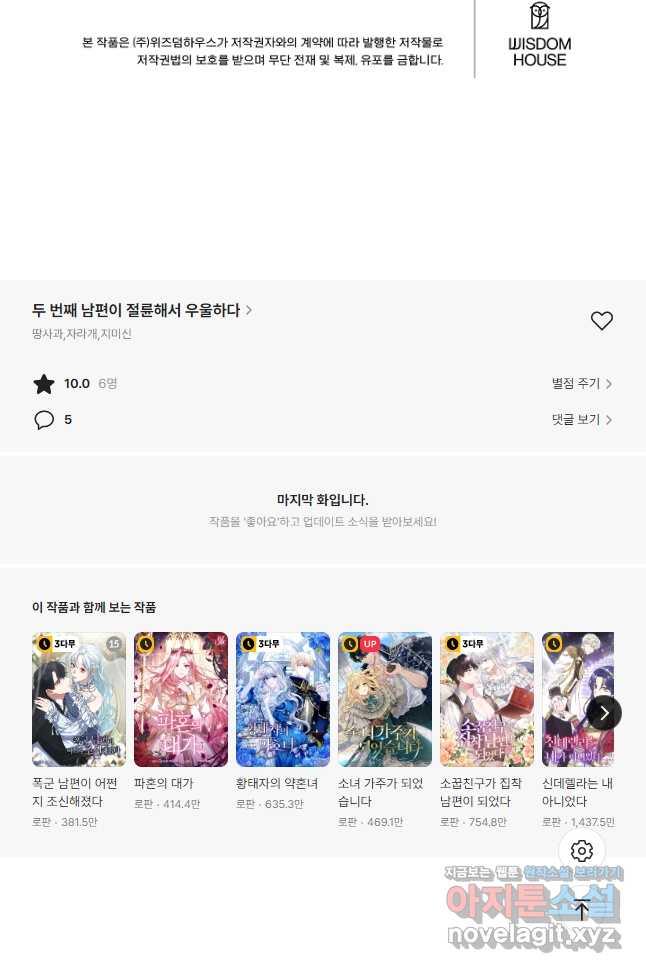Open the card 폭군 남편이 어쩐지 조신해졌다
646x973 pixels.
coord(79,700)
